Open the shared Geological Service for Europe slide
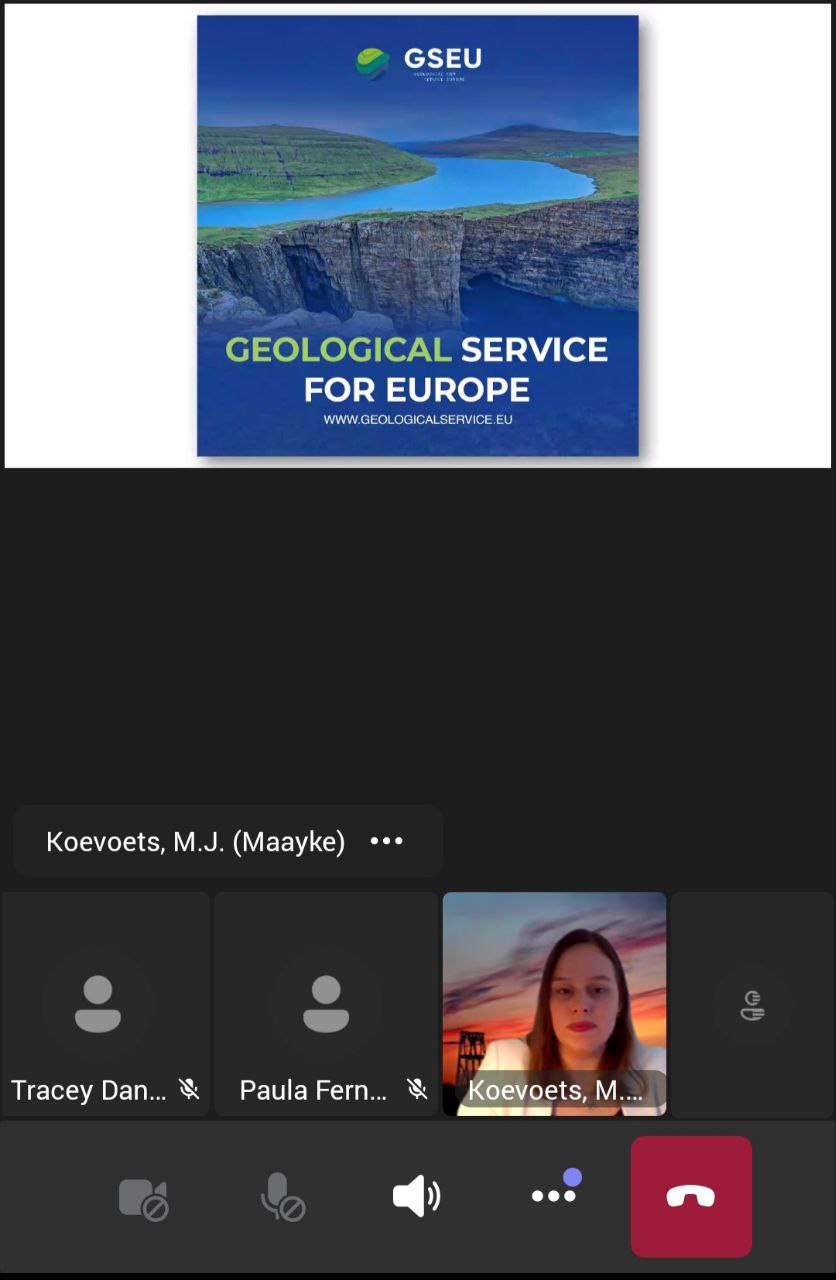 pos(418,236)
